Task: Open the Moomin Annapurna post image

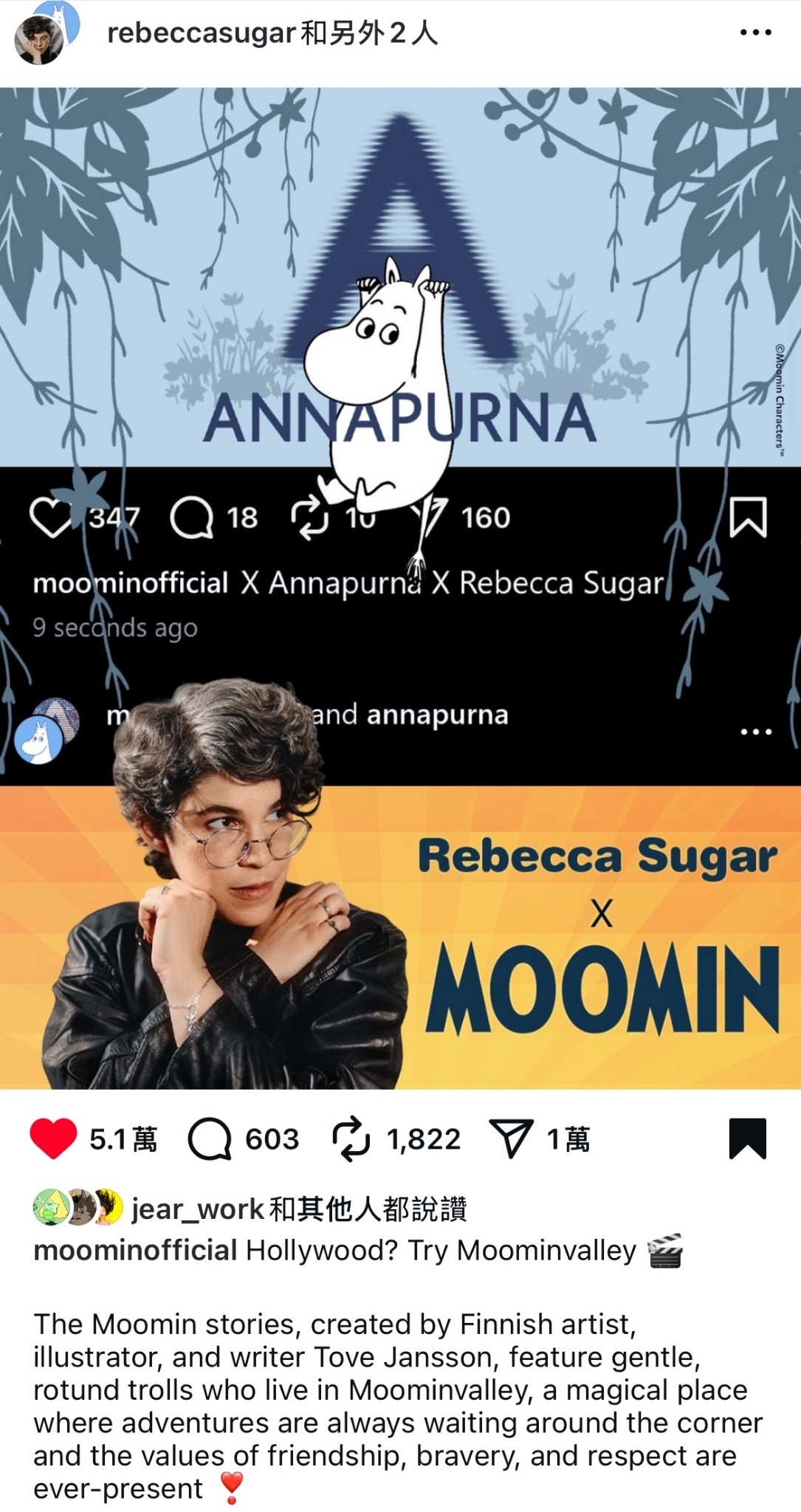Action: point(400,588)
